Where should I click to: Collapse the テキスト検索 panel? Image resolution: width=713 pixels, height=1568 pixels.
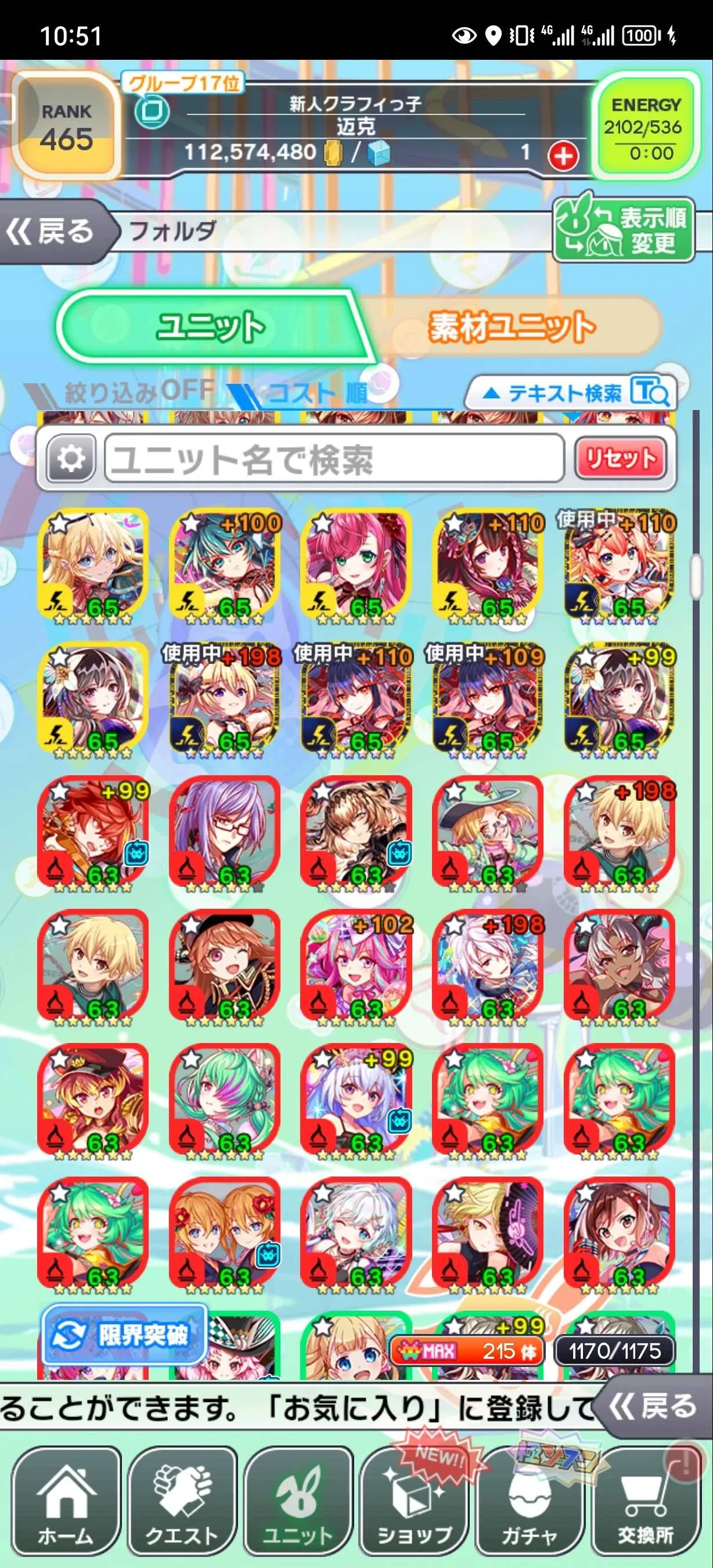point(570,393)
